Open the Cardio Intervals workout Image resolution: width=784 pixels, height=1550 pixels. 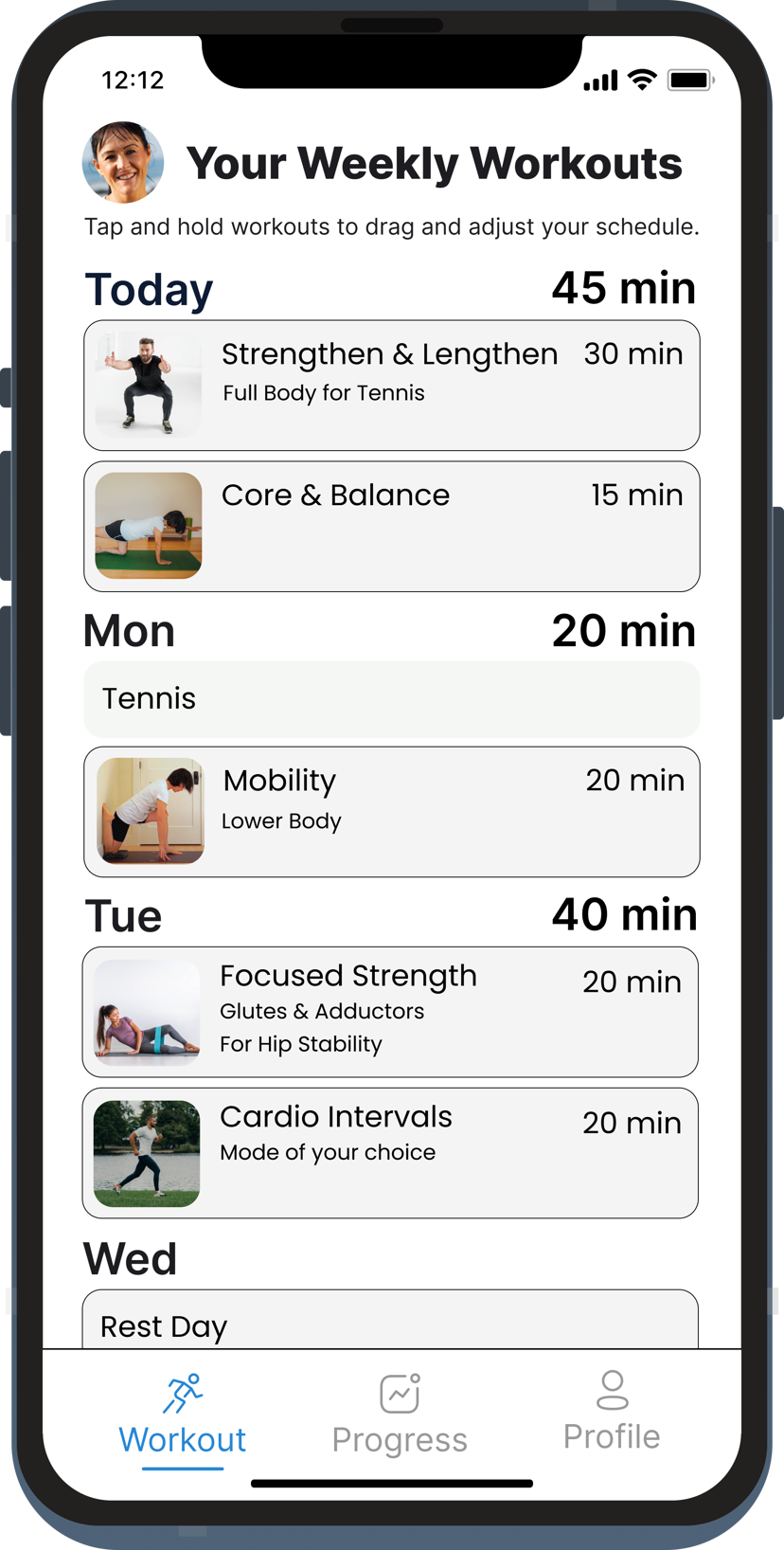[x=391, y=1152]
